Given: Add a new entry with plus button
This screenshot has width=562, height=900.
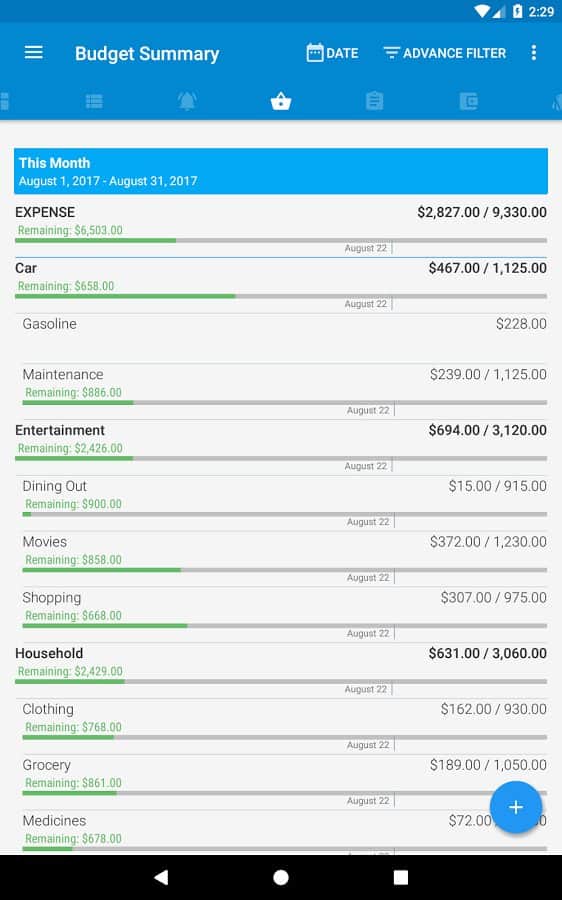Looking at the screenshot, I should coord(516,806).
